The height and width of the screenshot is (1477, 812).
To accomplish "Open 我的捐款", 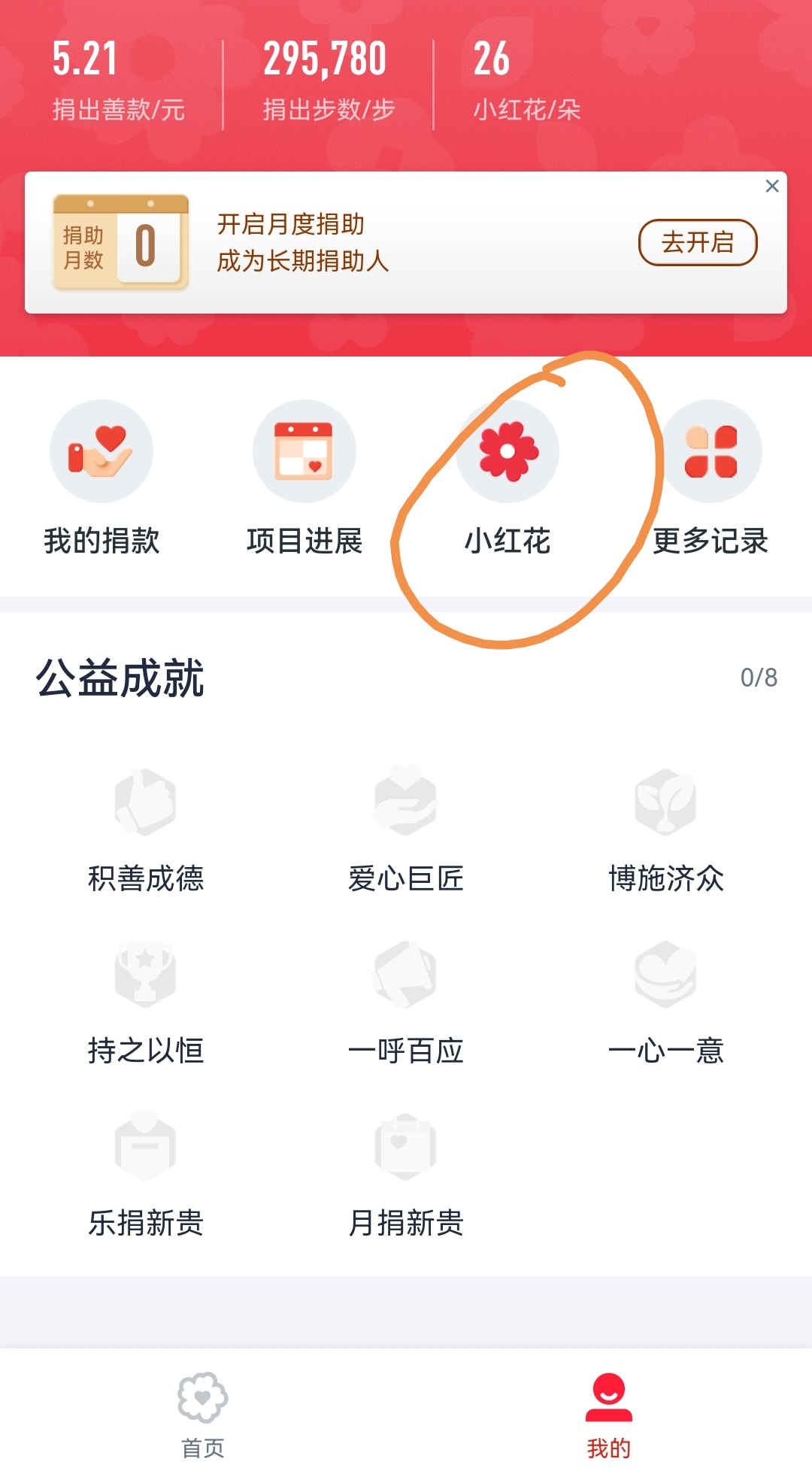I will coord(101,478).
